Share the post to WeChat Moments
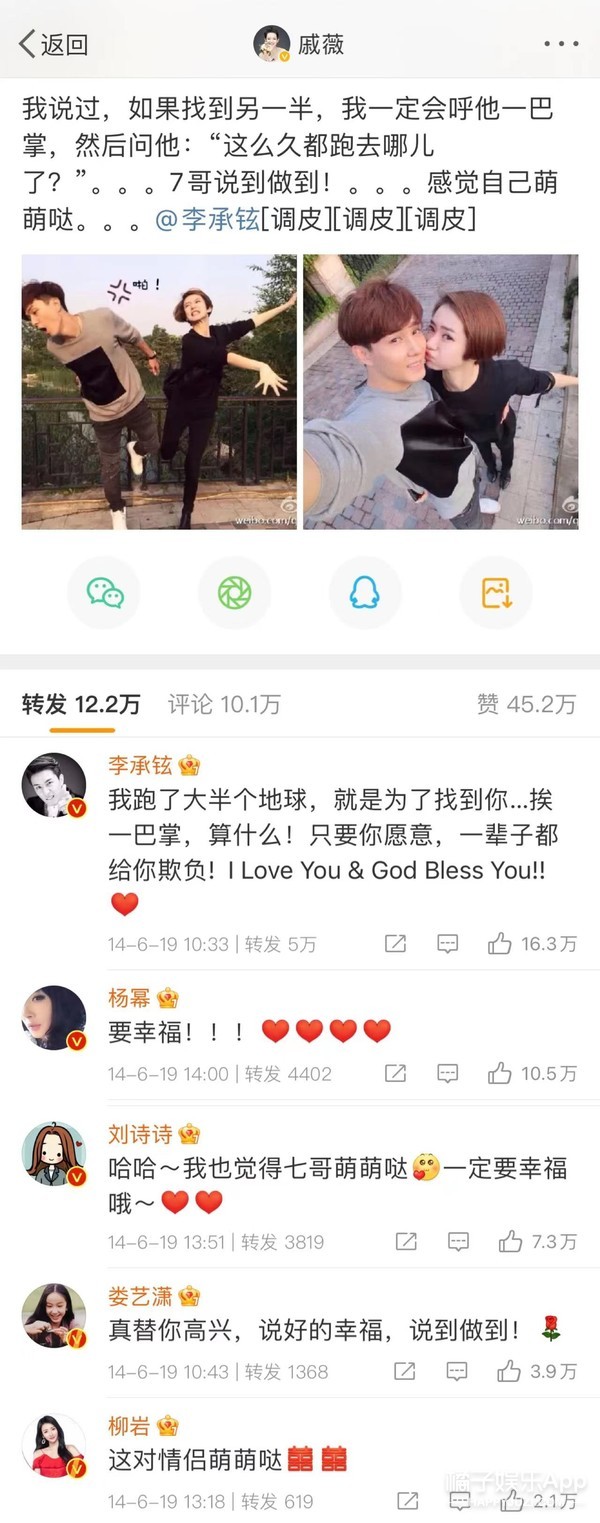Screen dimensions: 600x1523 pyautogui.click(x=235, y=593)
